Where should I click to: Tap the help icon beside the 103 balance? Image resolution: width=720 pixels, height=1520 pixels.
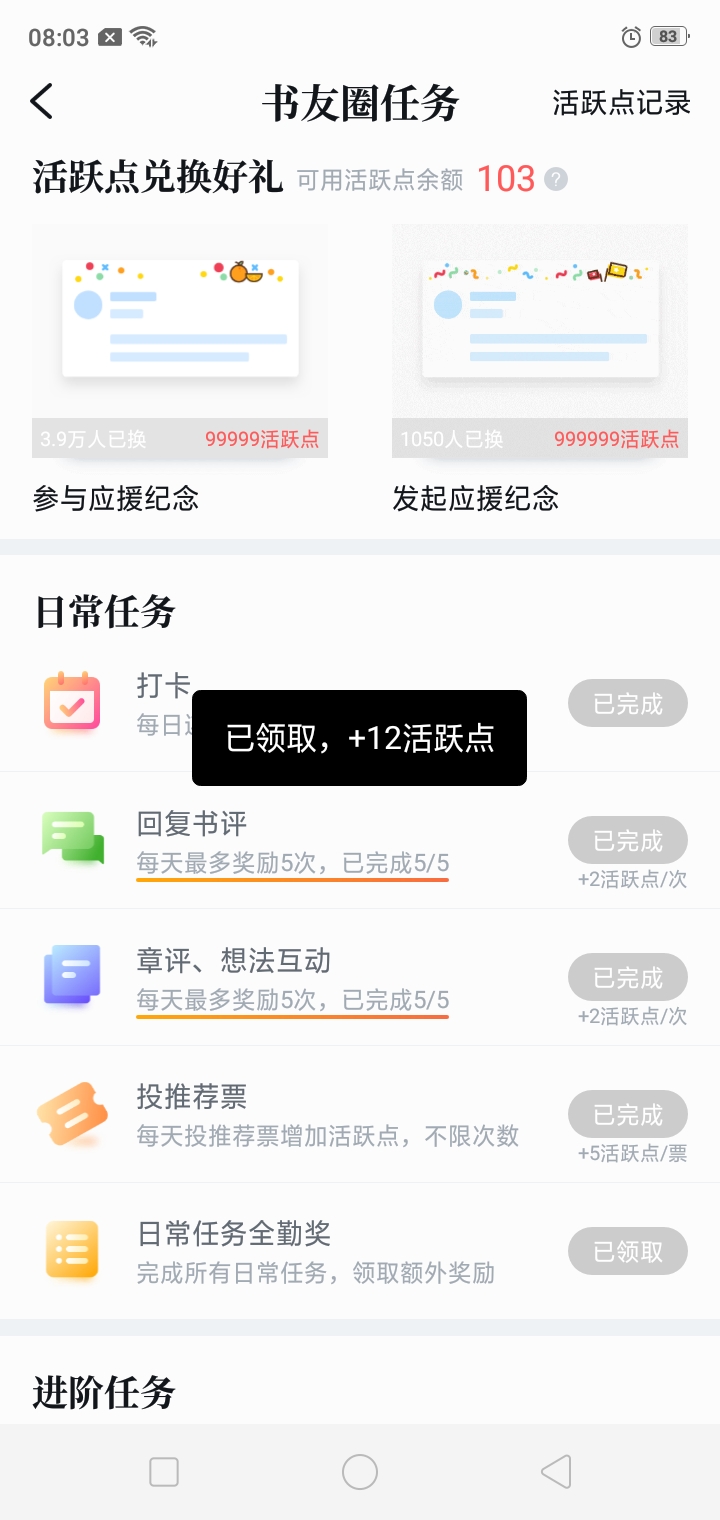click(x=556, y=180)
